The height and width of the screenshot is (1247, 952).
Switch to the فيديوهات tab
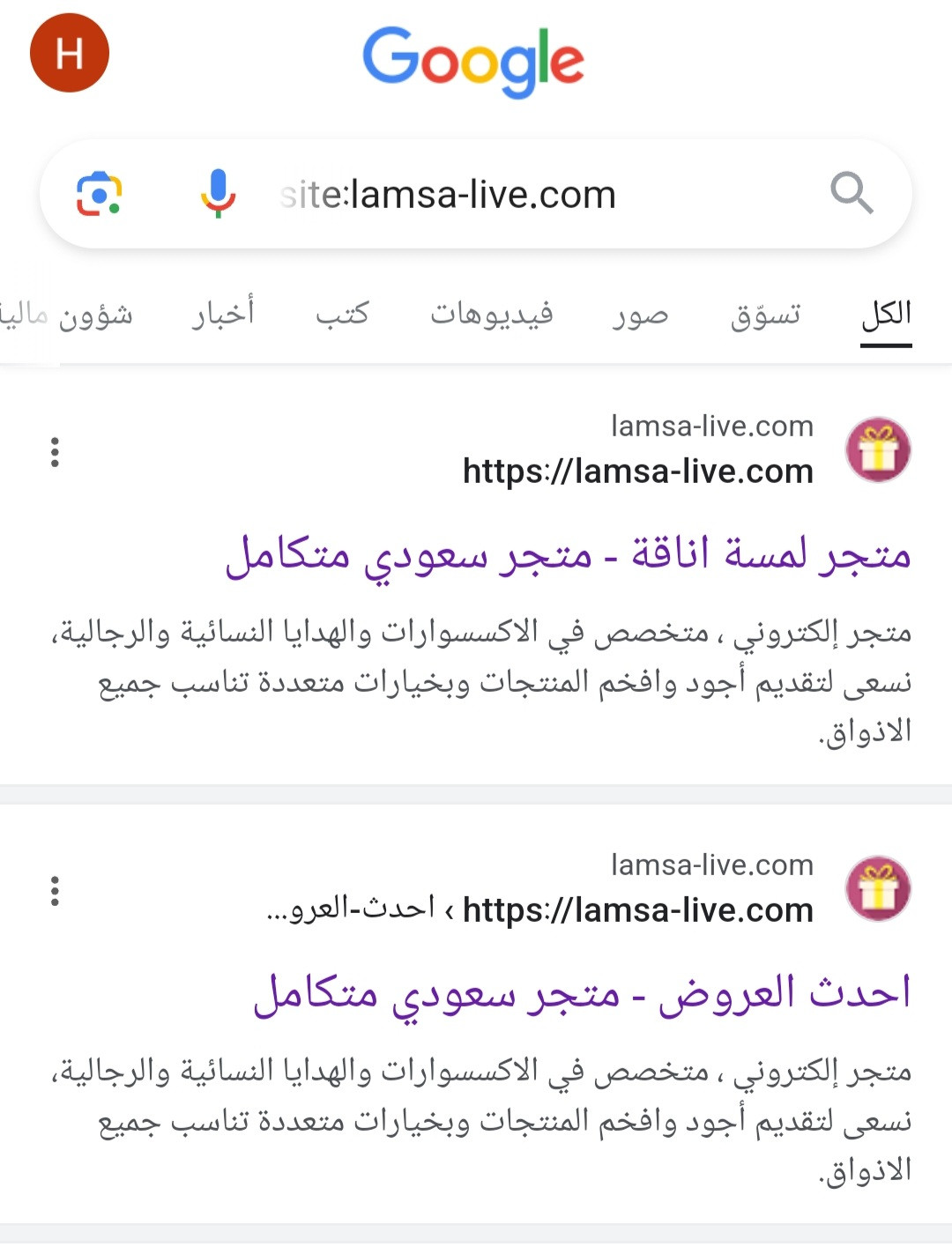491,315
